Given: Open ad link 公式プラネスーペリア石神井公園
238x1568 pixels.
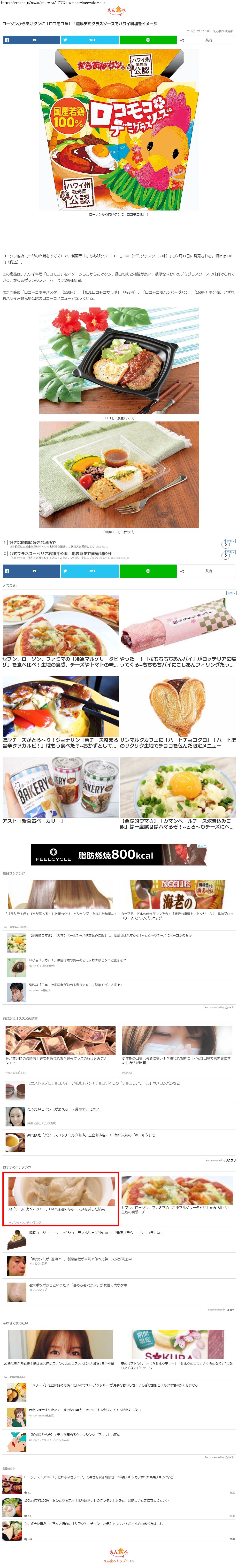Looking at the screenshot, I should click(x=61, y=553).
